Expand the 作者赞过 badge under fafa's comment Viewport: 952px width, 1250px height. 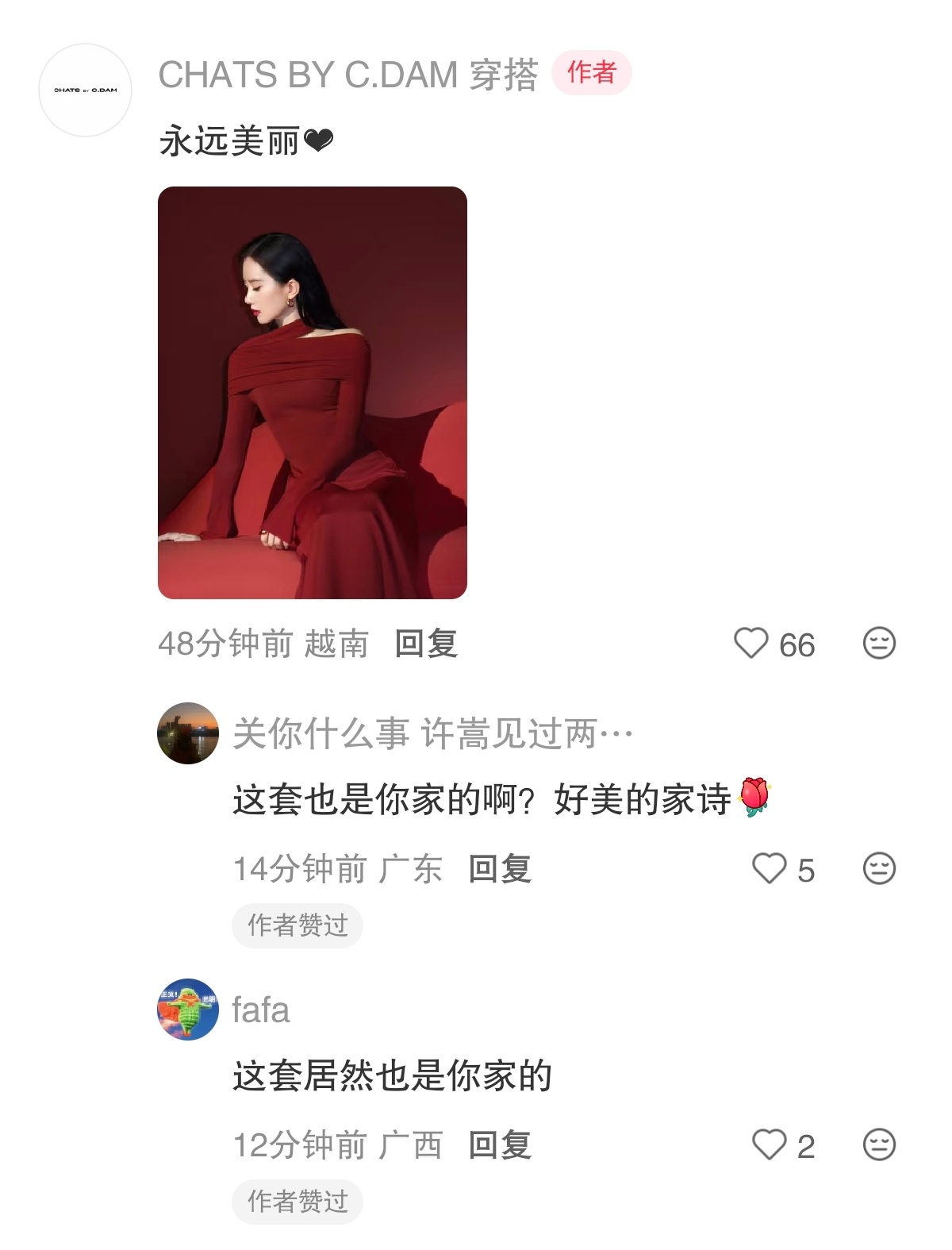coord(298,1202)
